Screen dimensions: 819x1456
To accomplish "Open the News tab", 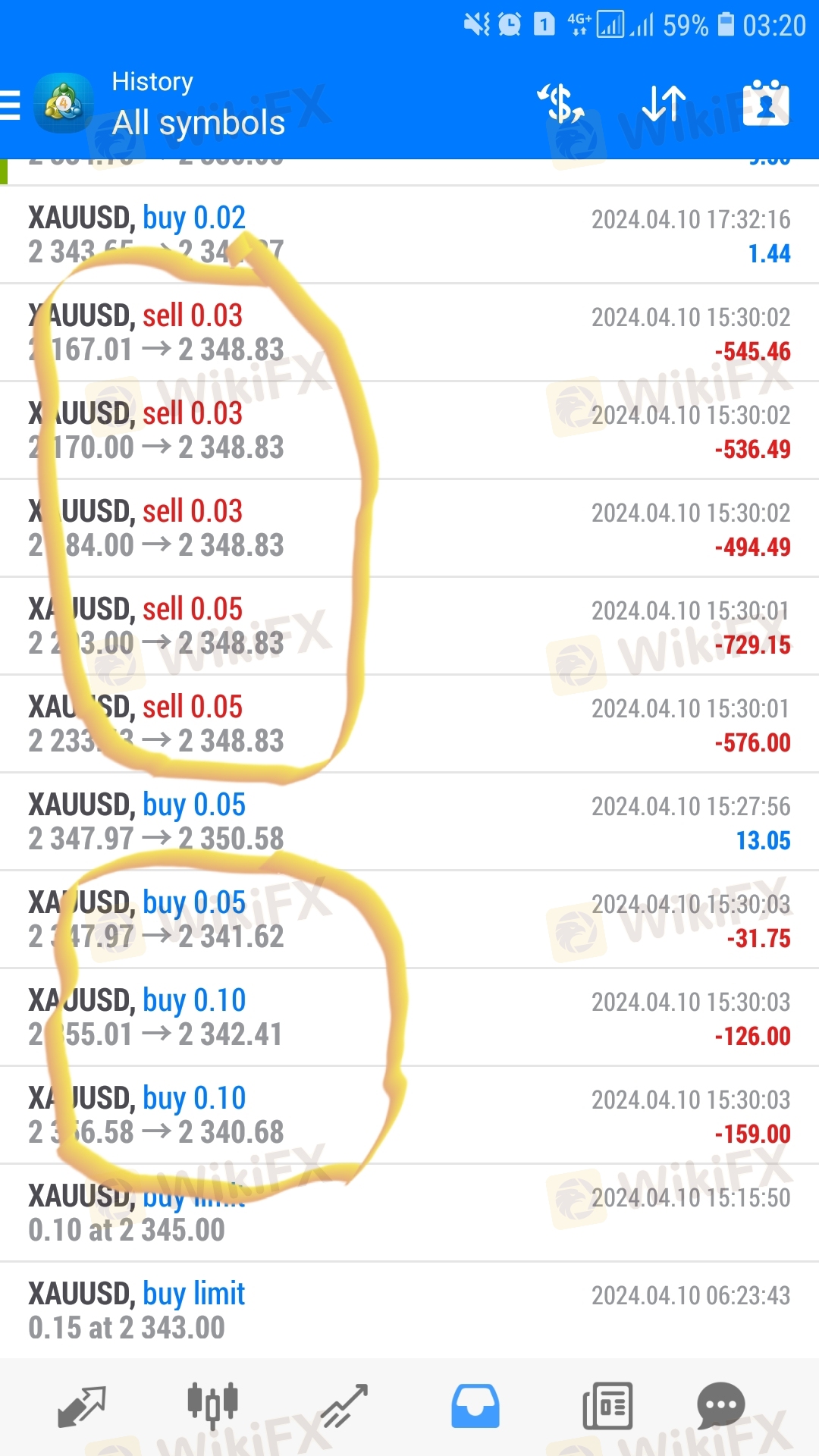I will click(x=607, y=1407).
